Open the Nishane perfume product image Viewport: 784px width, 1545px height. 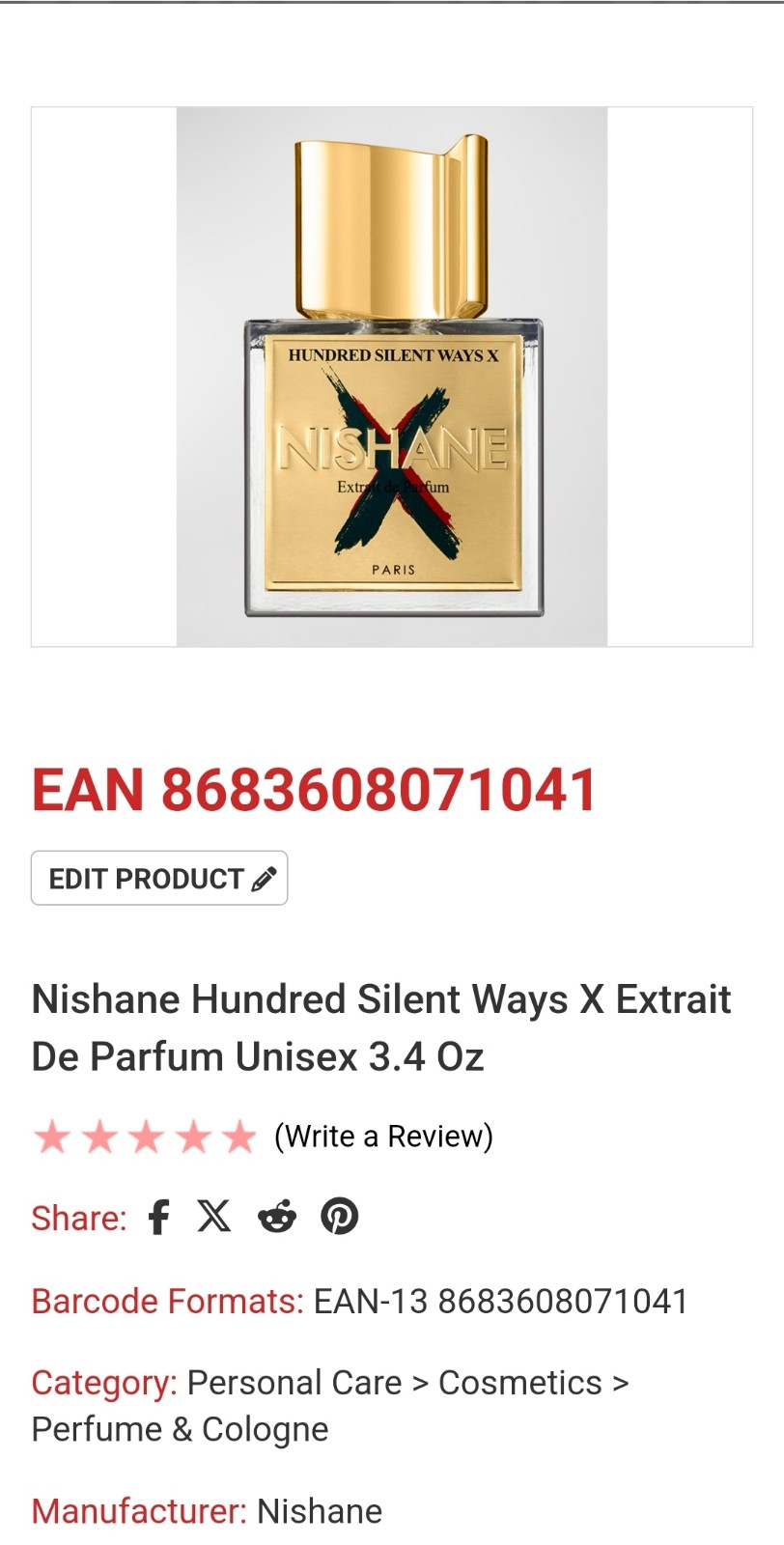pyautogui.click(x=392, y=377)
